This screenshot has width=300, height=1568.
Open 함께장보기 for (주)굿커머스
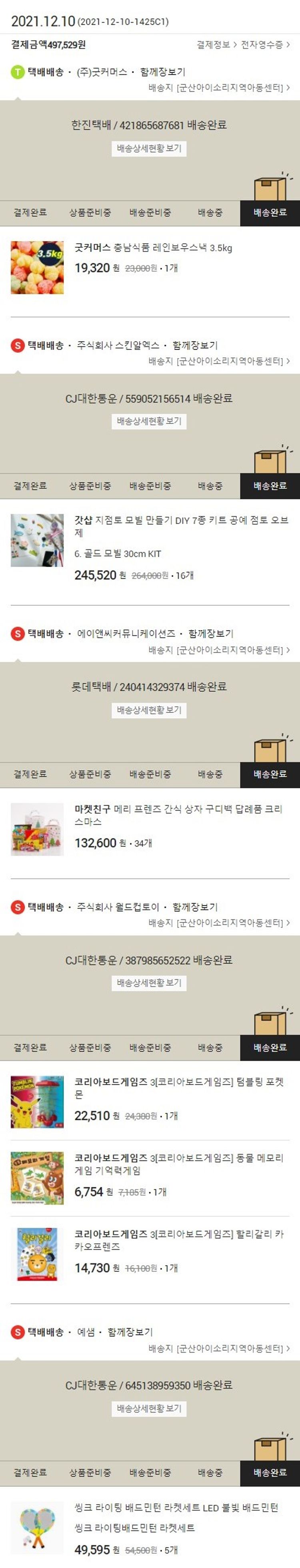click(162, 72)
